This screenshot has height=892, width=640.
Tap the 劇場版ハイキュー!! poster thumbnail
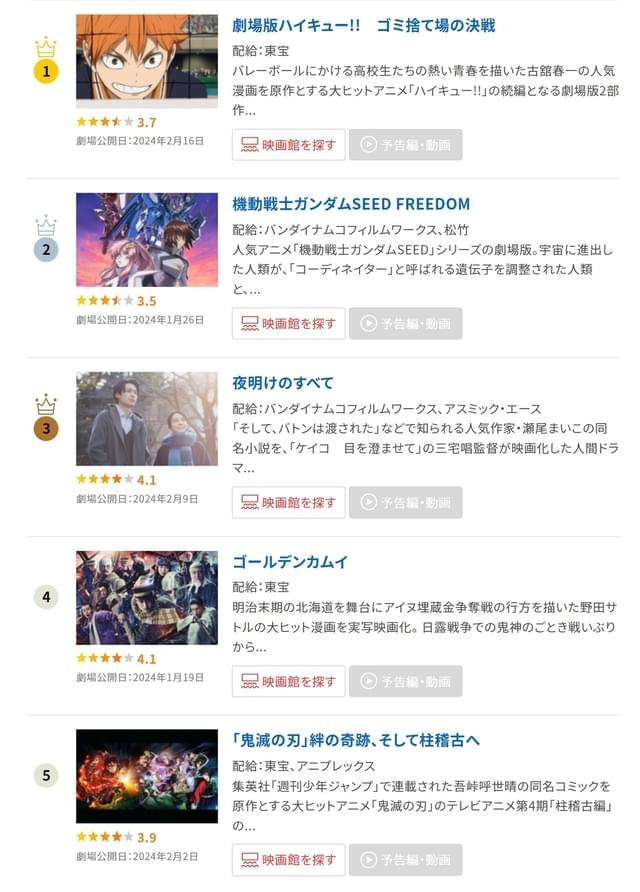pyautogui.click(x=146, y=61)
